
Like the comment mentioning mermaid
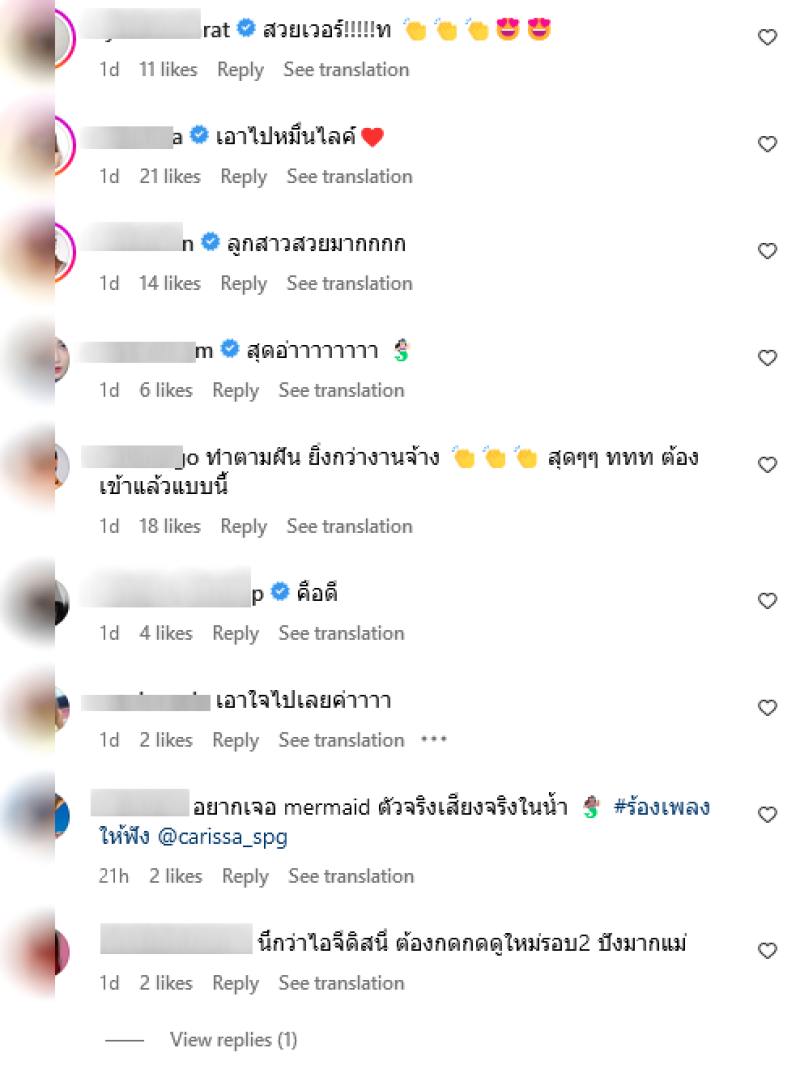click(x=767, y=815)
